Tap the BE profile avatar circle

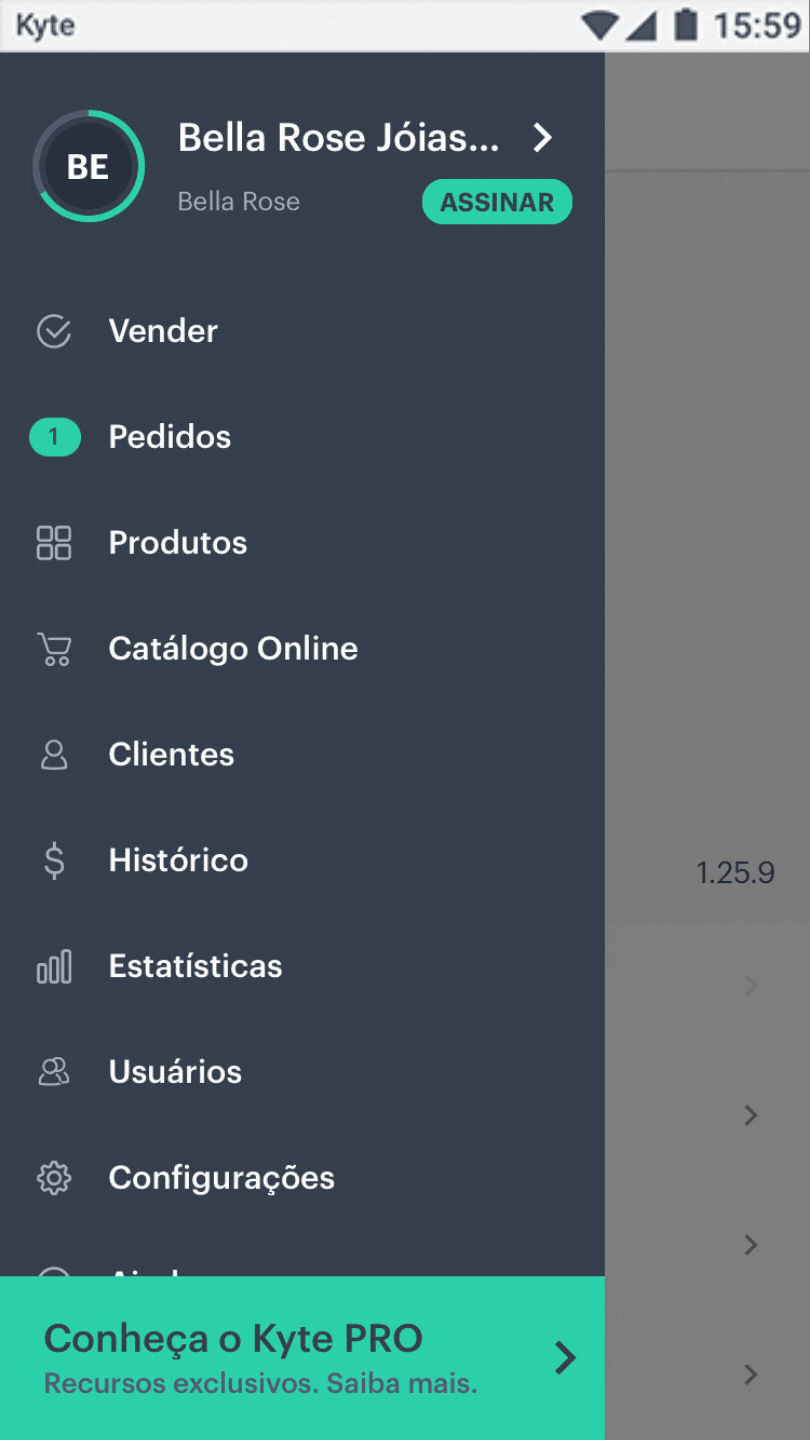point(89,165)
